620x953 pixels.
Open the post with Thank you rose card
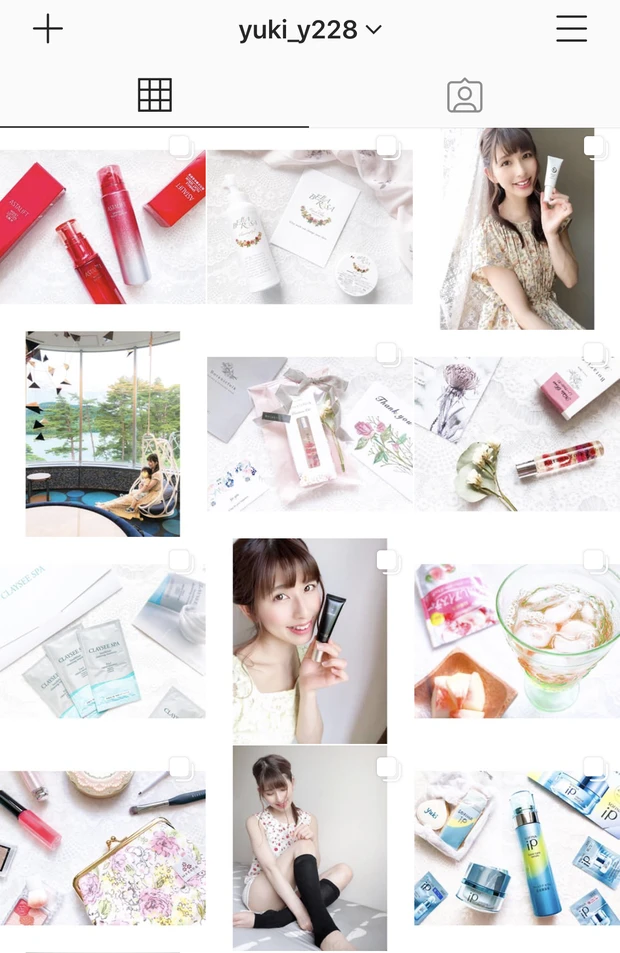pos(309,434)
